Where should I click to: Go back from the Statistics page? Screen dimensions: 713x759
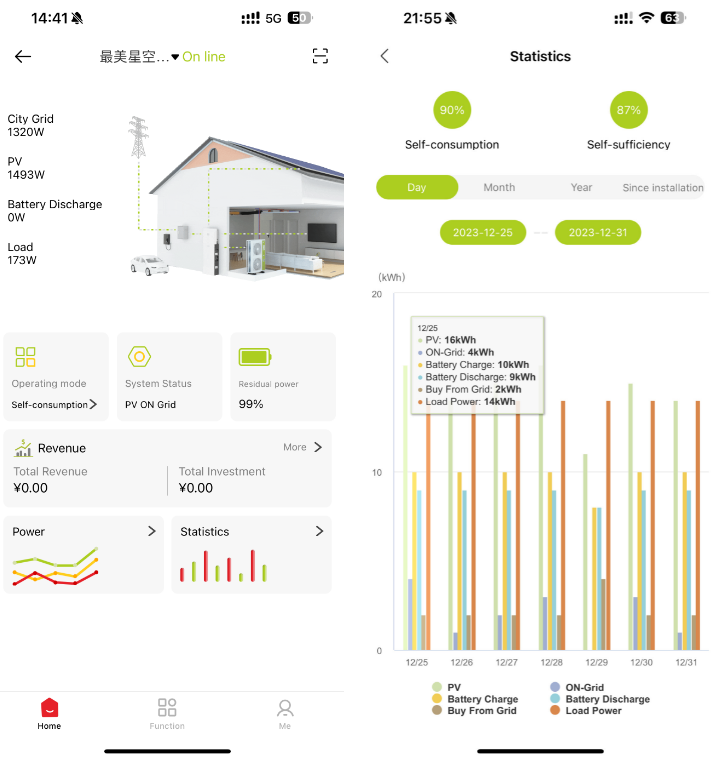click(385, 57)
